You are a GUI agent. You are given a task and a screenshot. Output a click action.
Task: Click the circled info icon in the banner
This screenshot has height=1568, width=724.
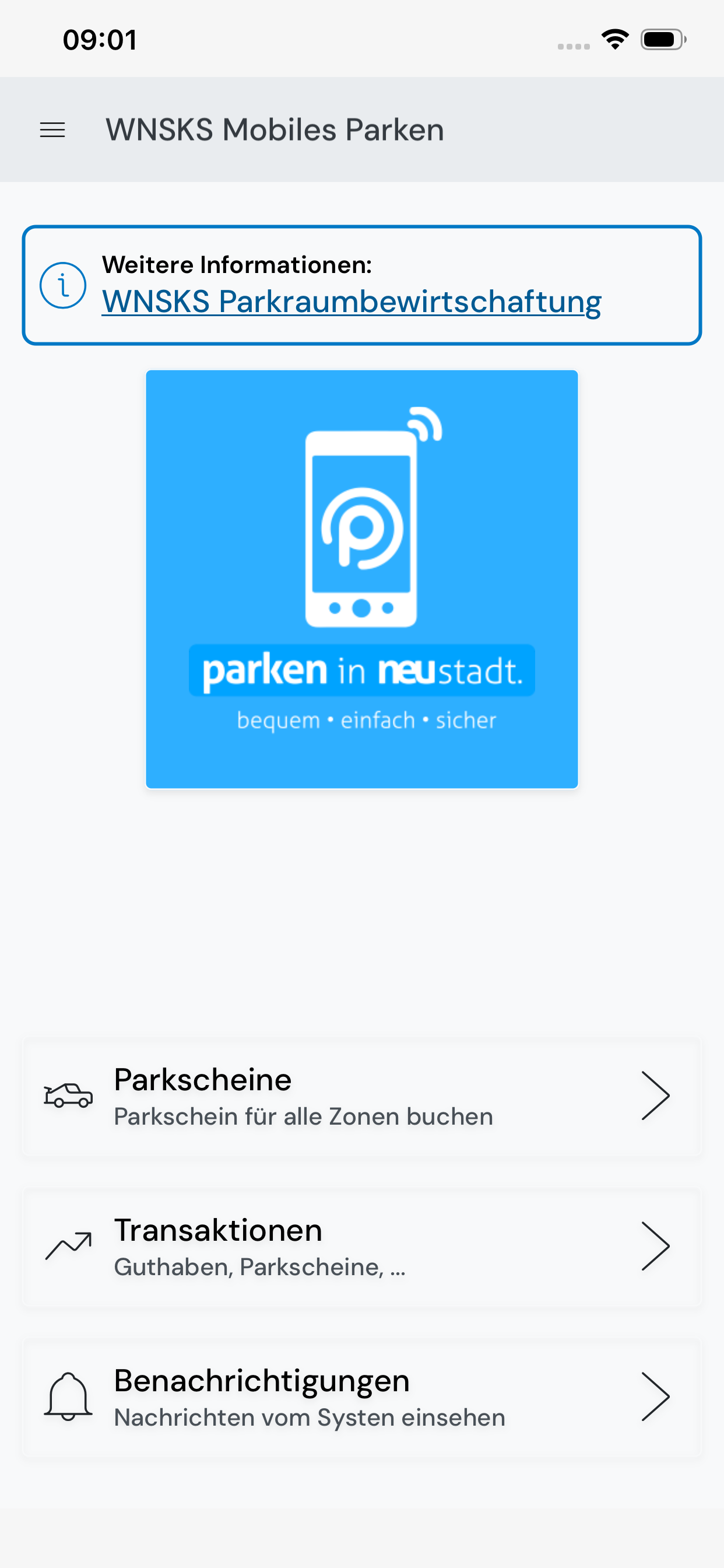coord(63,283)
